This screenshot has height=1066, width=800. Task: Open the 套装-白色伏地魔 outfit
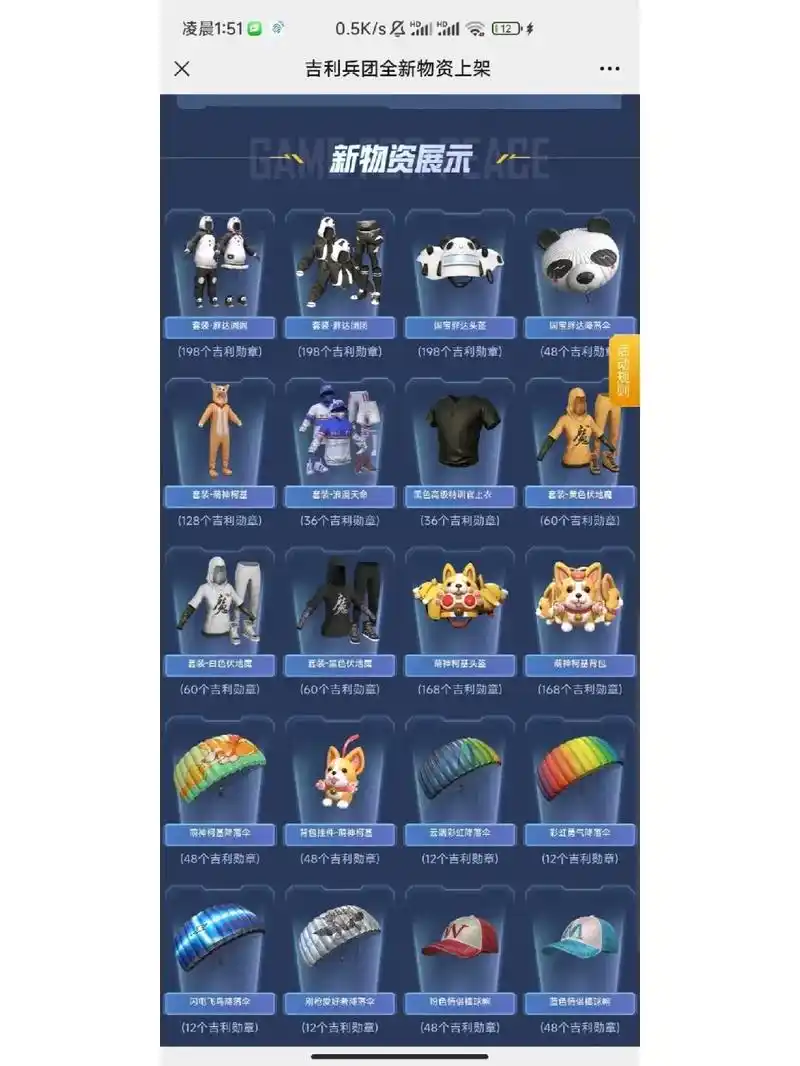tap(219, 602)
